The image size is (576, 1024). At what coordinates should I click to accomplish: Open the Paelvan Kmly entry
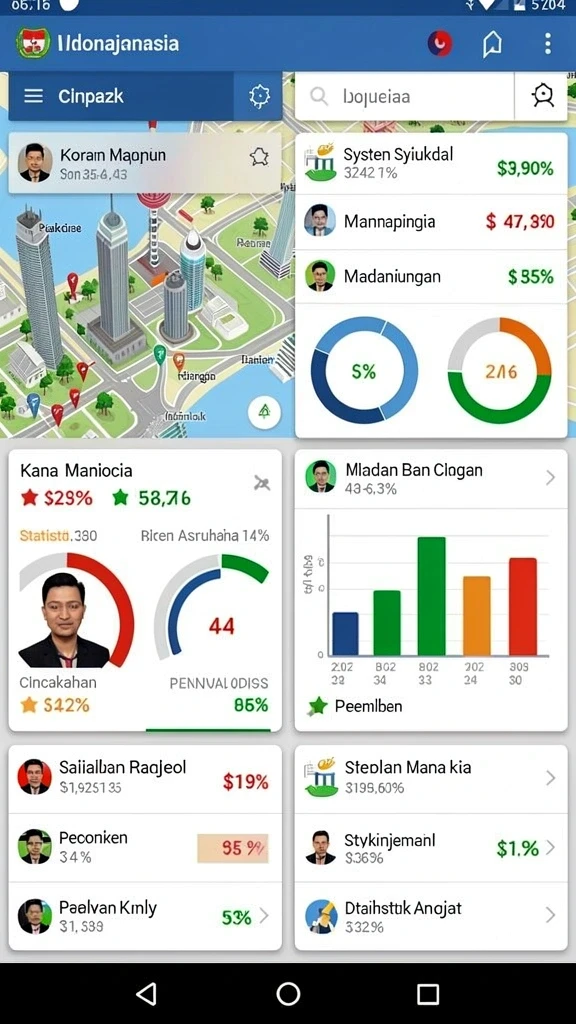coord(145,916)
